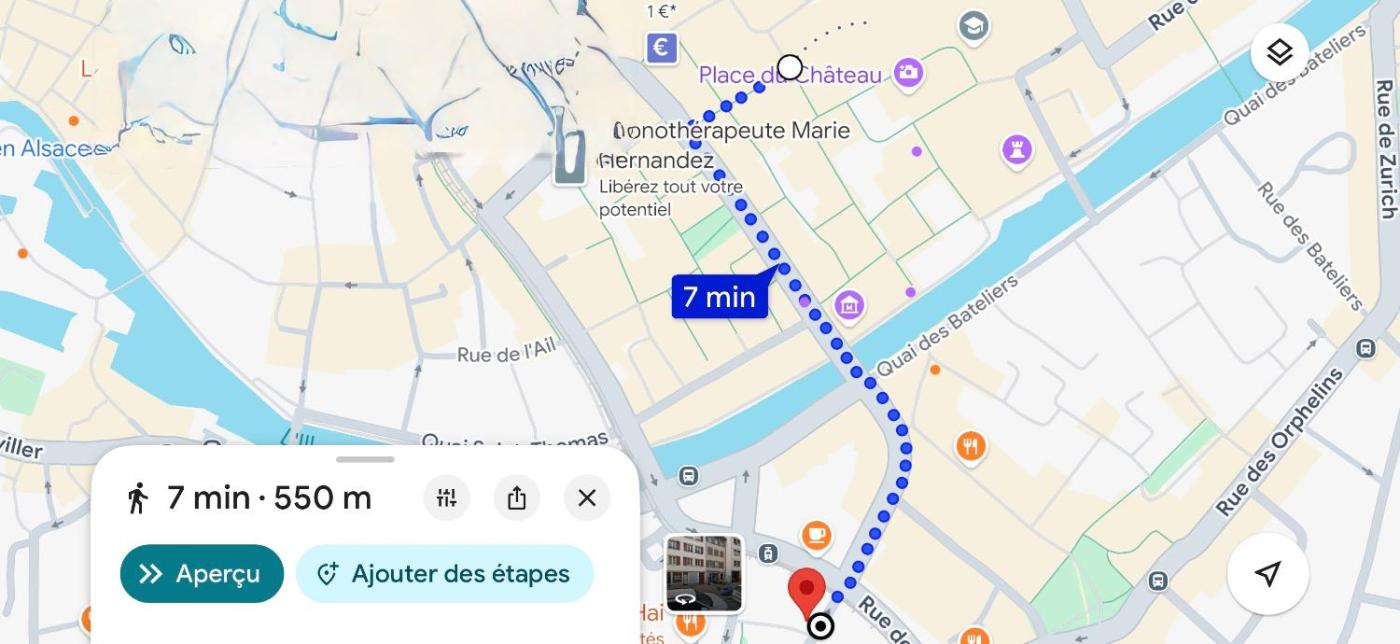Tap the red destination pin
The image size is (1400, 644).
806,590
